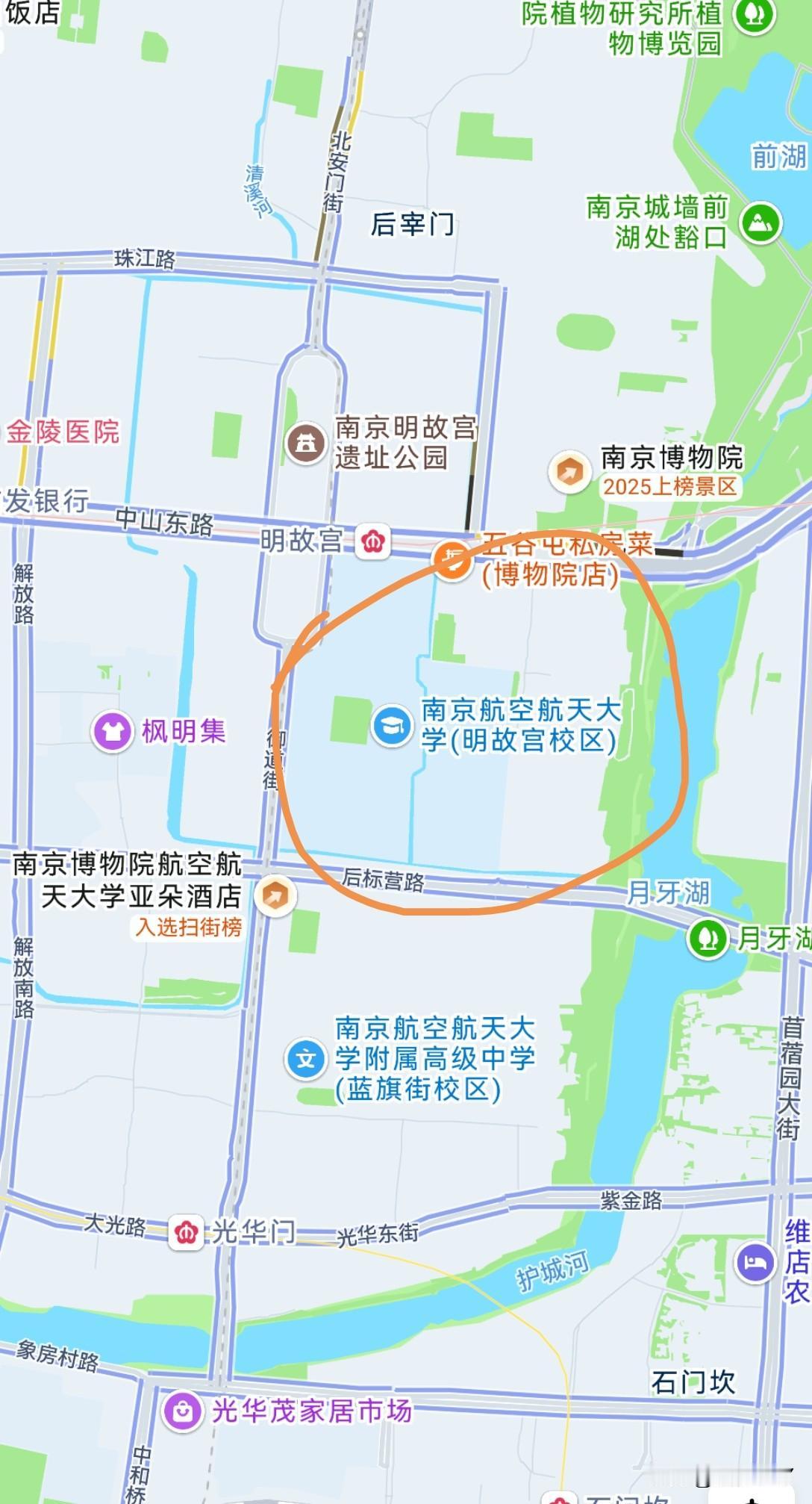
Task: Click the 五谷屯私房菜 restaurant marker icon
Action: [453, 560]
